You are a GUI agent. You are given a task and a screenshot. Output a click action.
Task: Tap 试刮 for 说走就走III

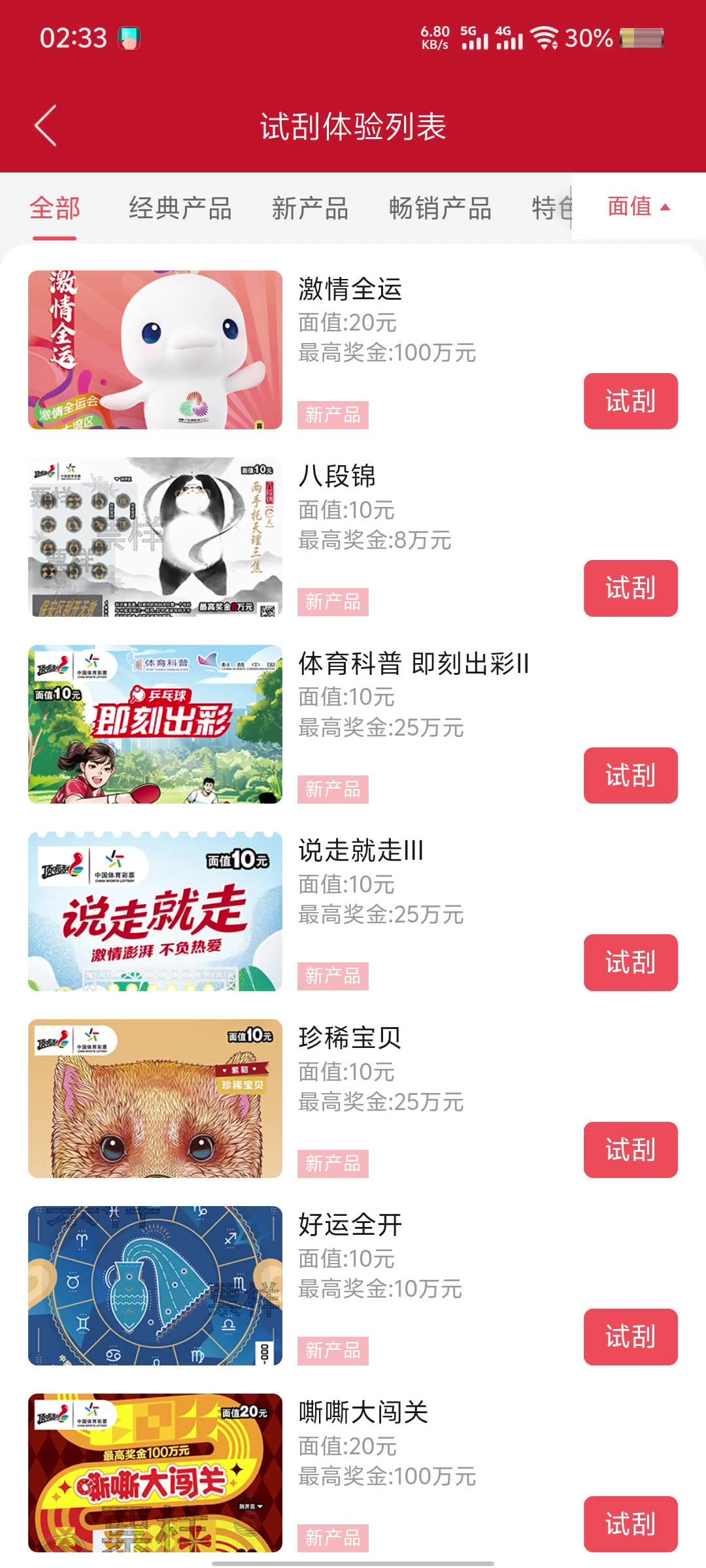pyautogui.click(x=630, y=962)
